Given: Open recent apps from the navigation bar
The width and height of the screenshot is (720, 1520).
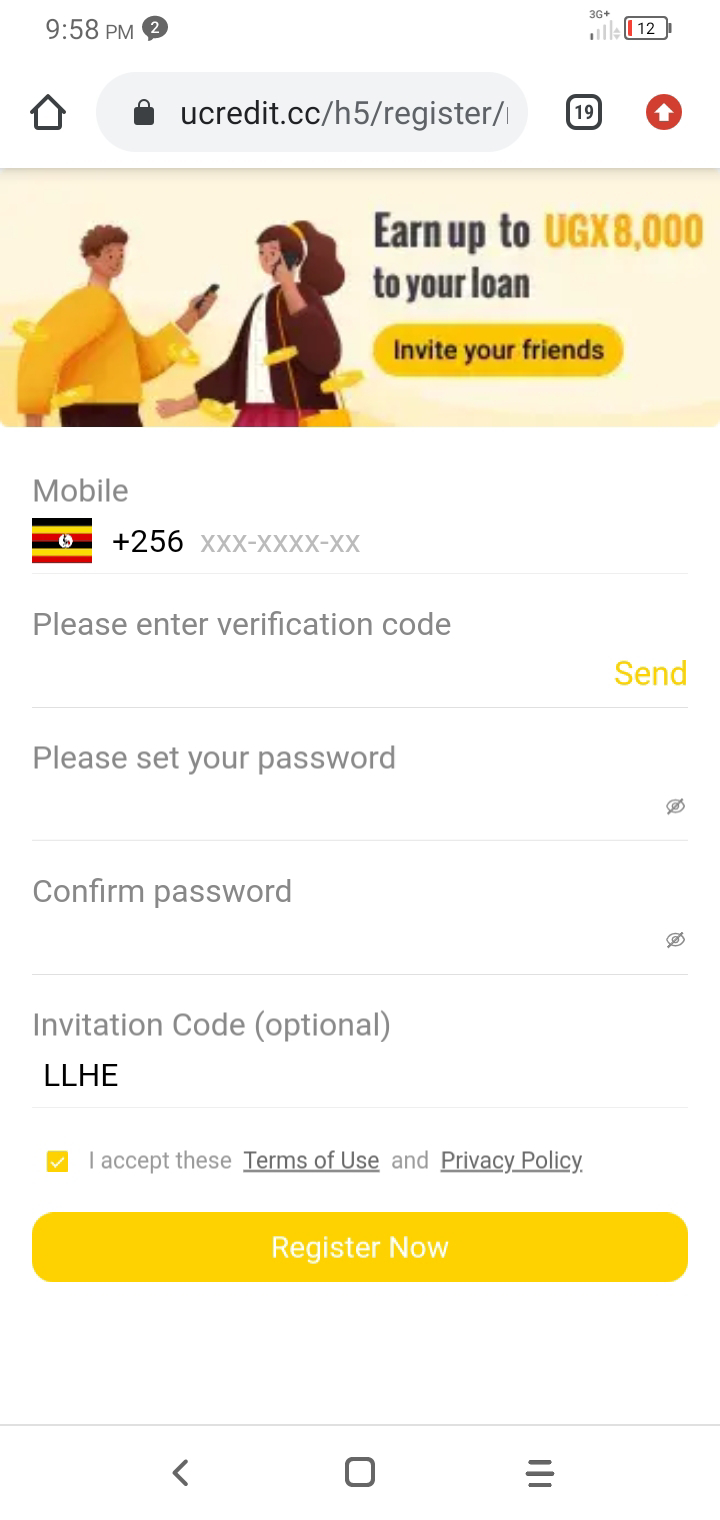Looking at the screenshot, I should 539,1472.
